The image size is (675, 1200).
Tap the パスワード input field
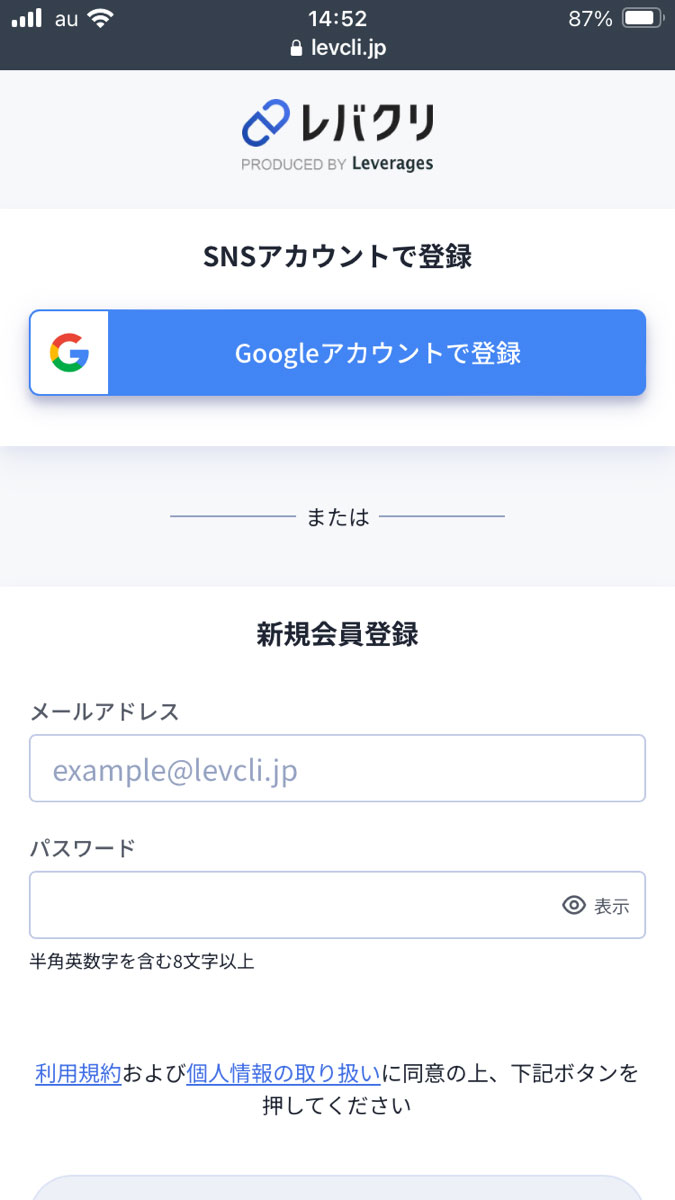tap(337, 905)
